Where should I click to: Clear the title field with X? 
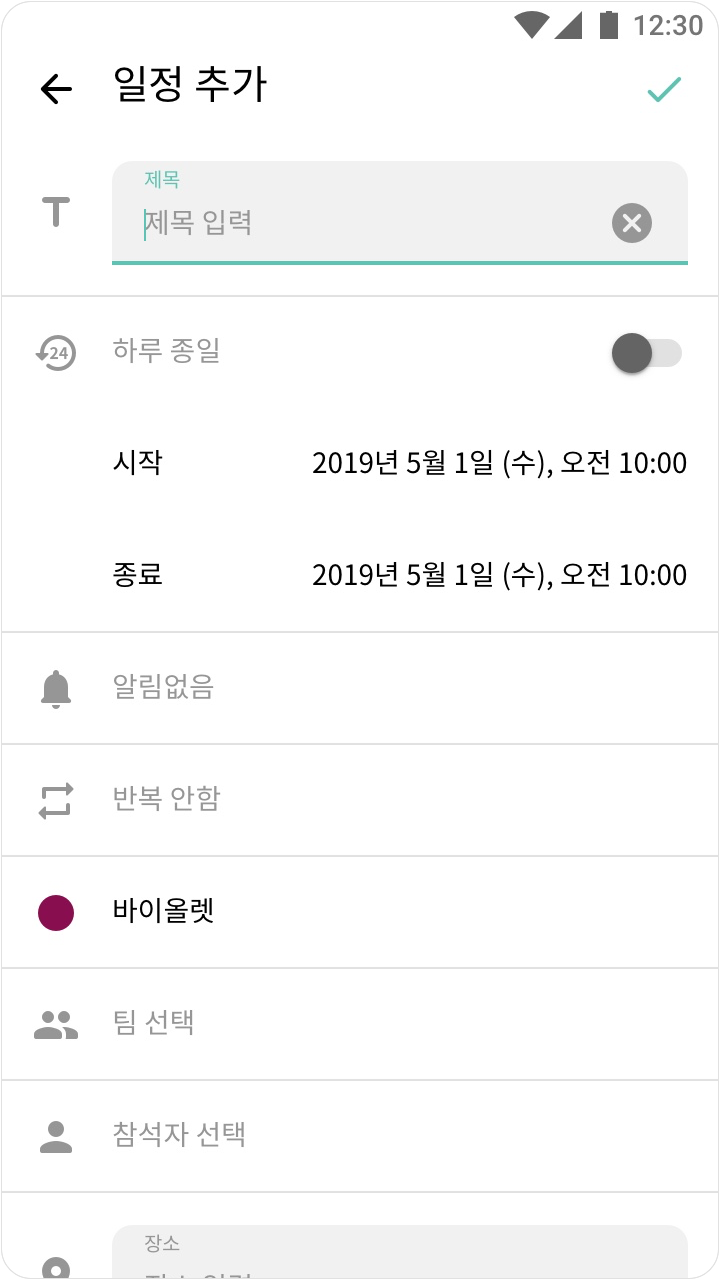(x=632, y=223)
